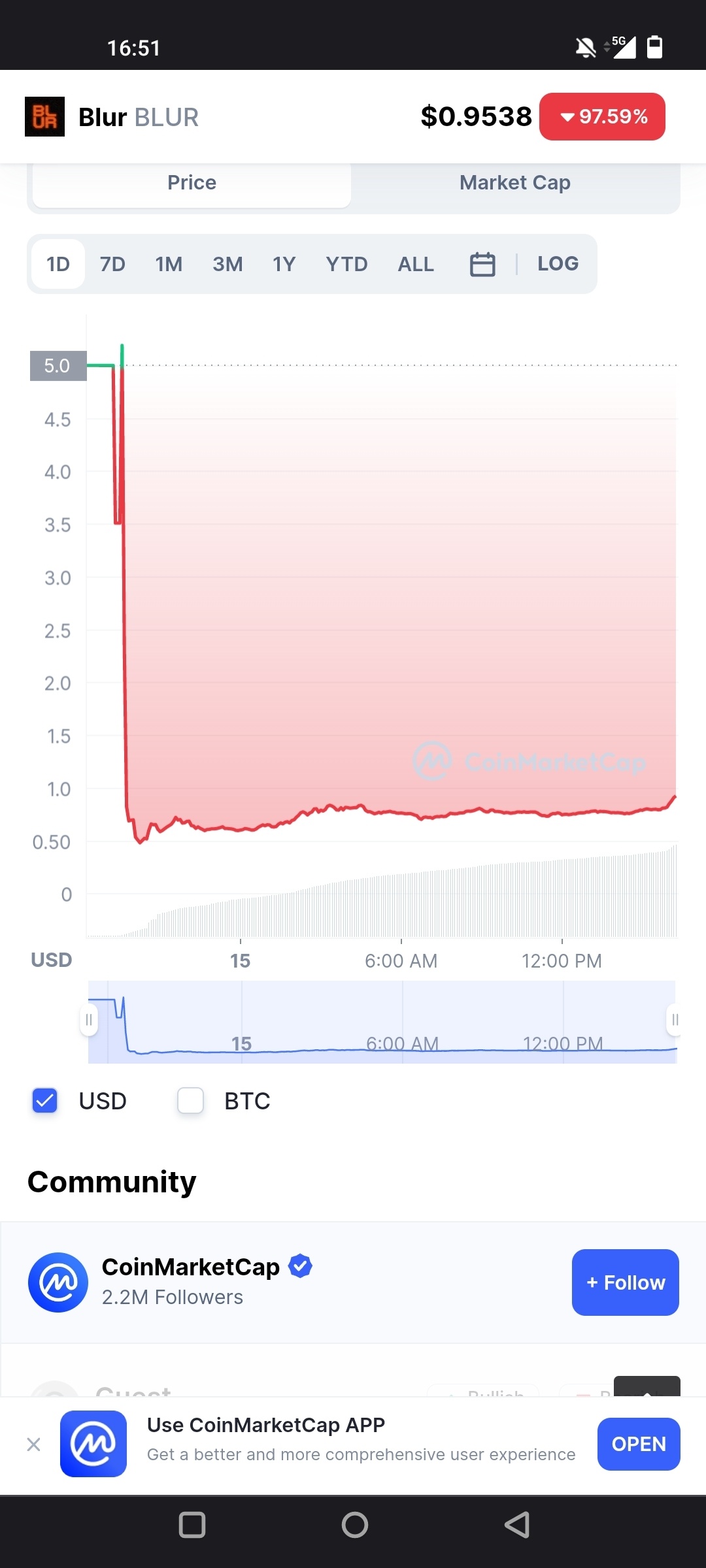Show the 7D price chart

tap(112, 264)
